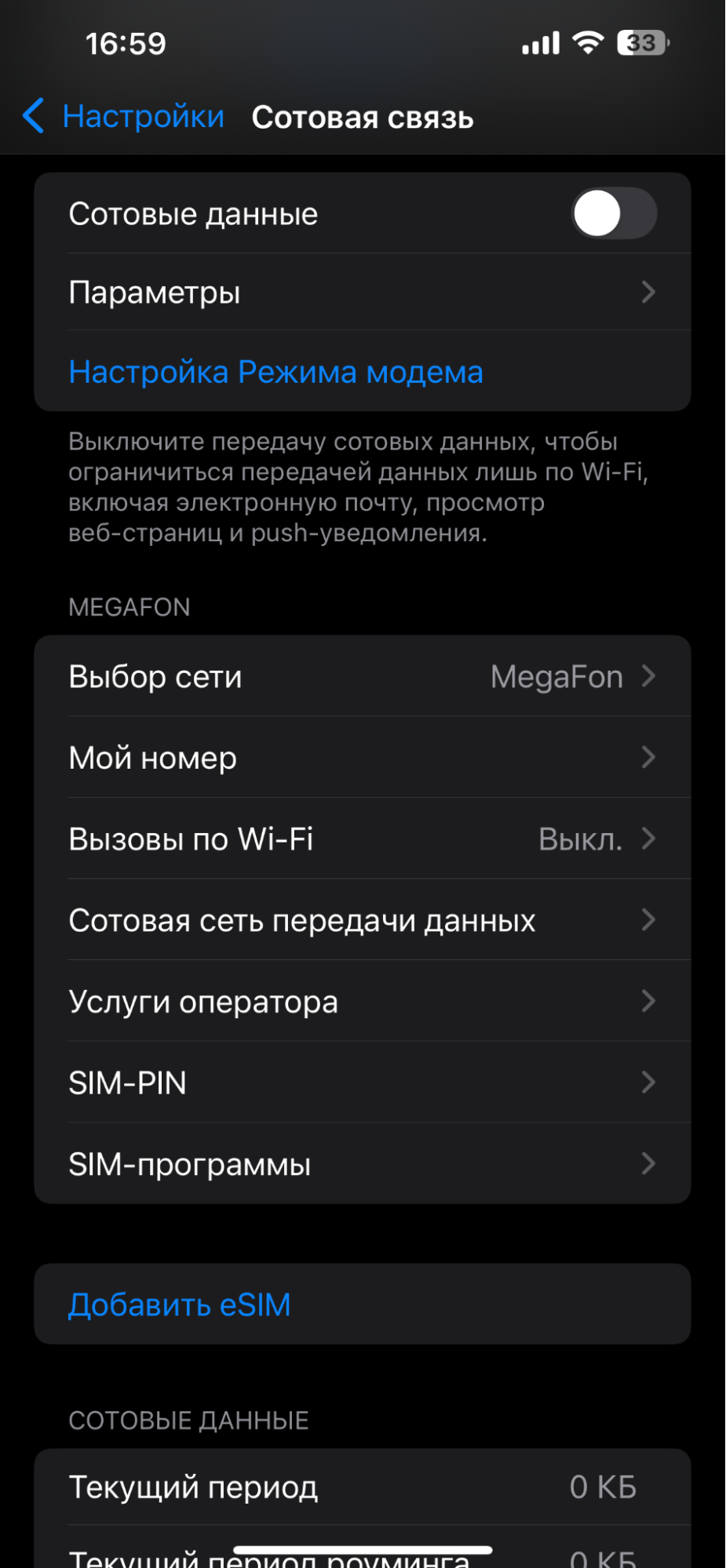
Task: Tap Добавить eSIM
Action: 180,1304
